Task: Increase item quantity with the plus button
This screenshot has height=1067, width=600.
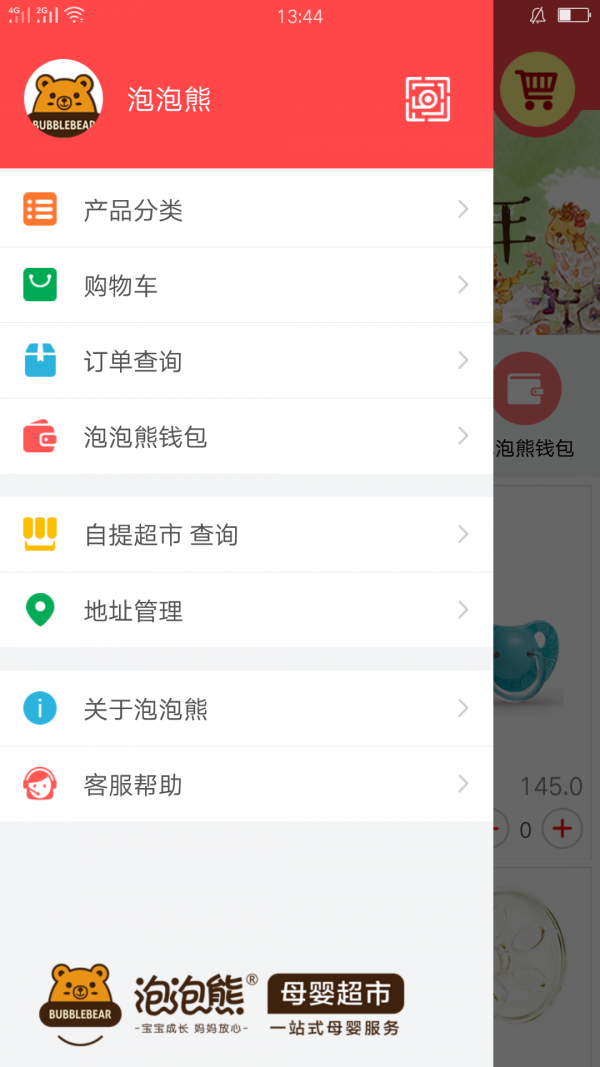Action: (x=563, y=829)
